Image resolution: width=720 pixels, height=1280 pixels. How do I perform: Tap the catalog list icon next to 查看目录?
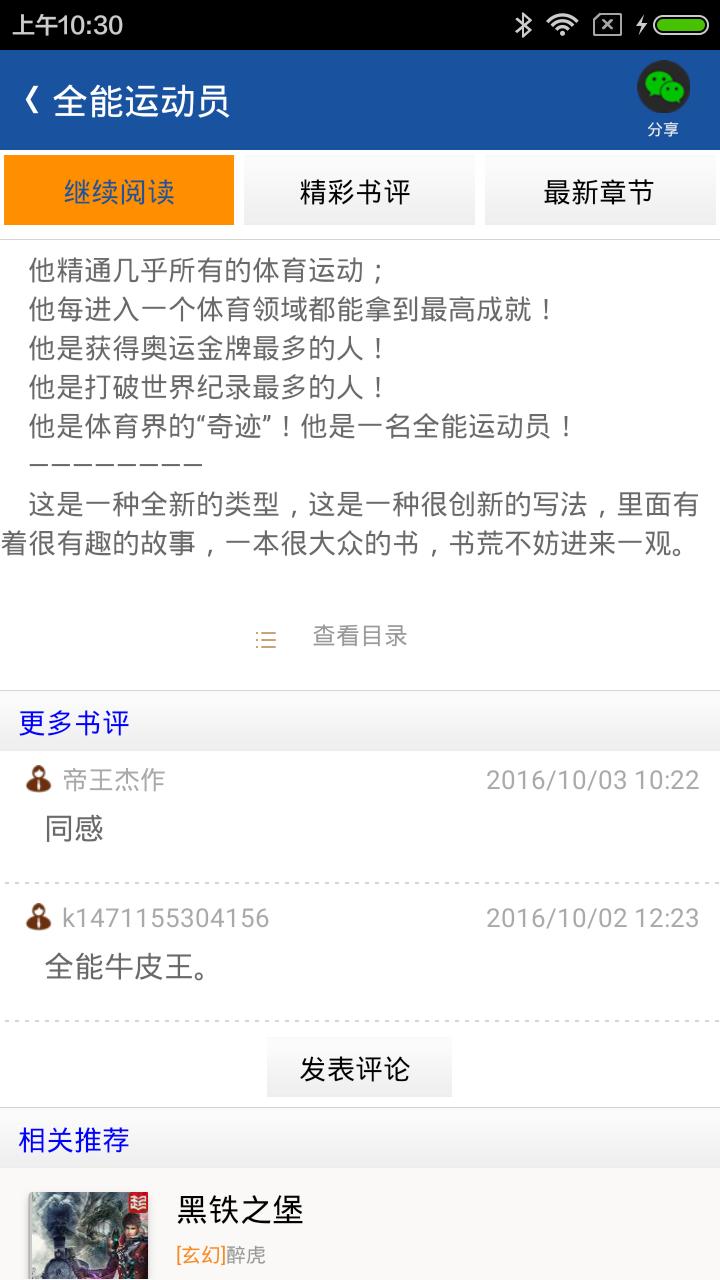265,637
